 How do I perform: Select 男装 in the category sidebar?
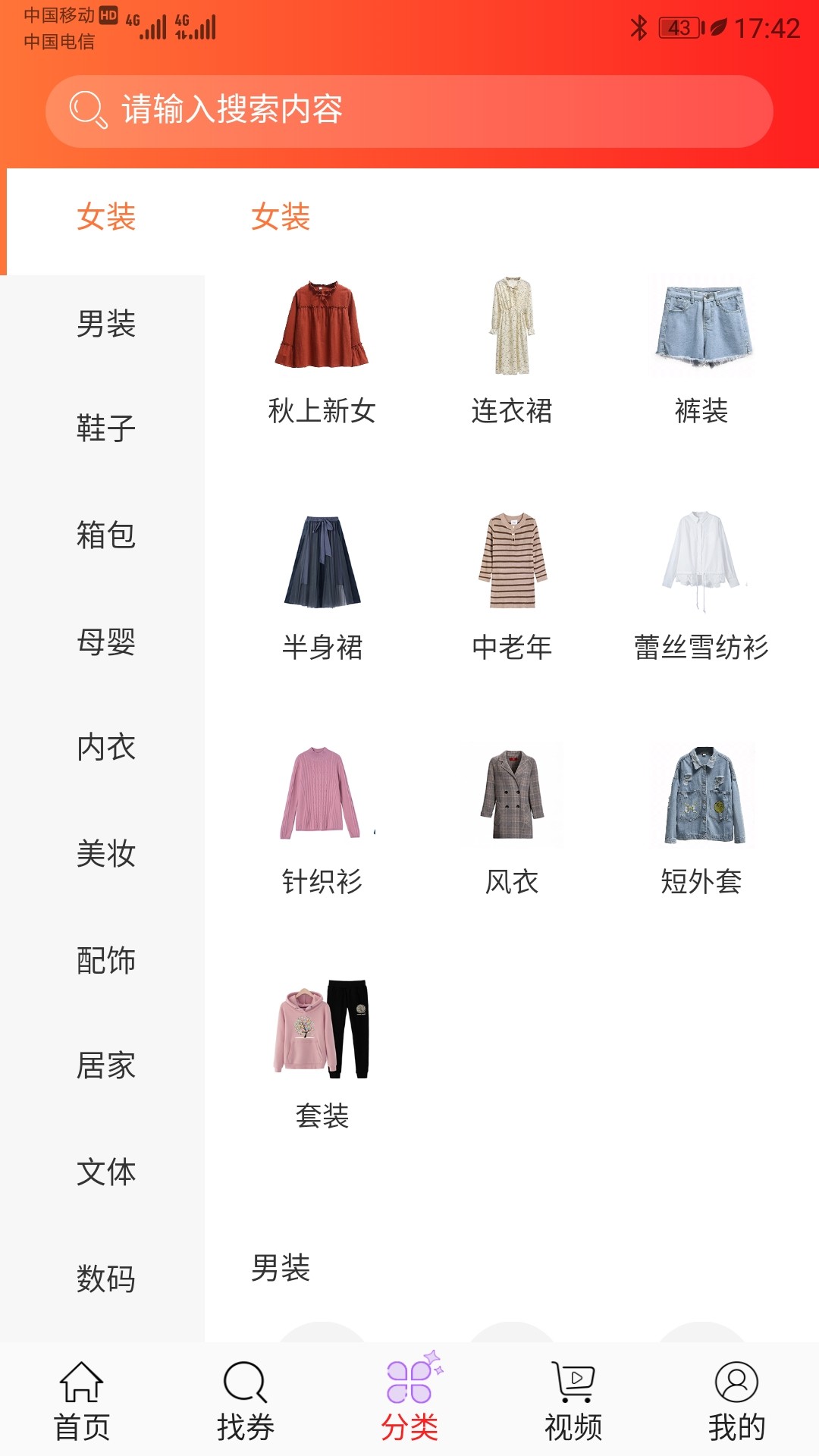105,324
